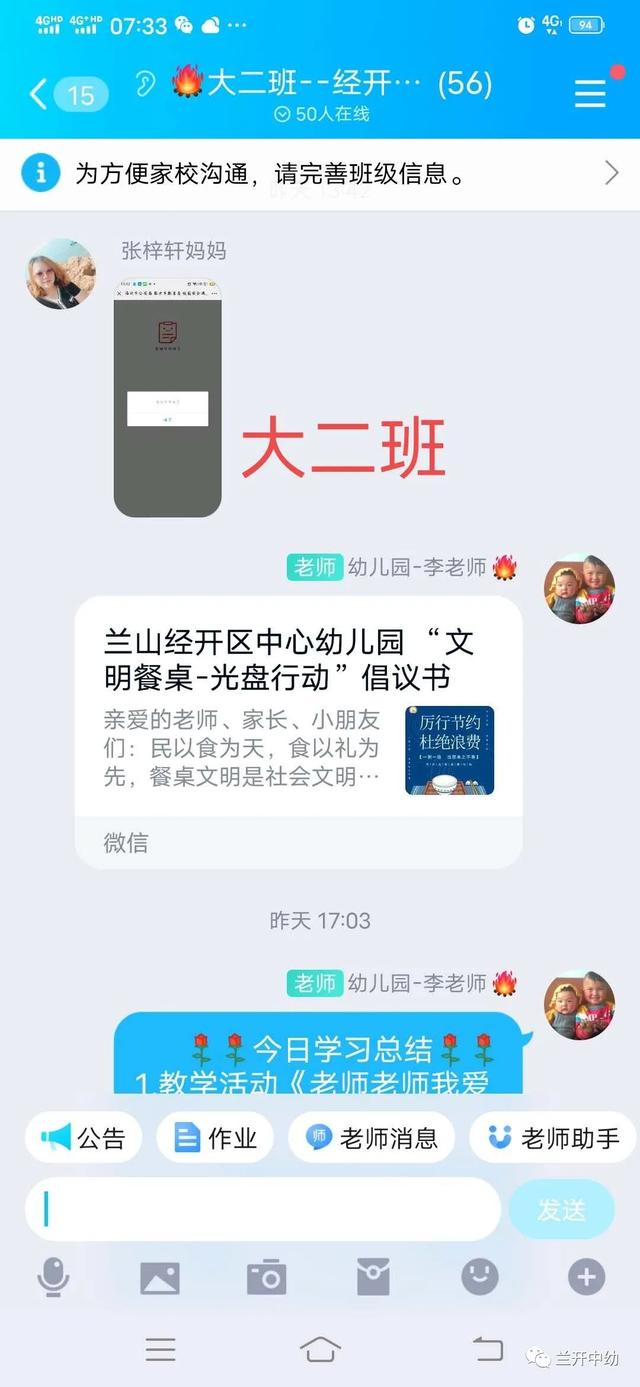The image size is (640, 1387).
Task: Start a voice message with the microphone
Action: tap(53, 1277)
